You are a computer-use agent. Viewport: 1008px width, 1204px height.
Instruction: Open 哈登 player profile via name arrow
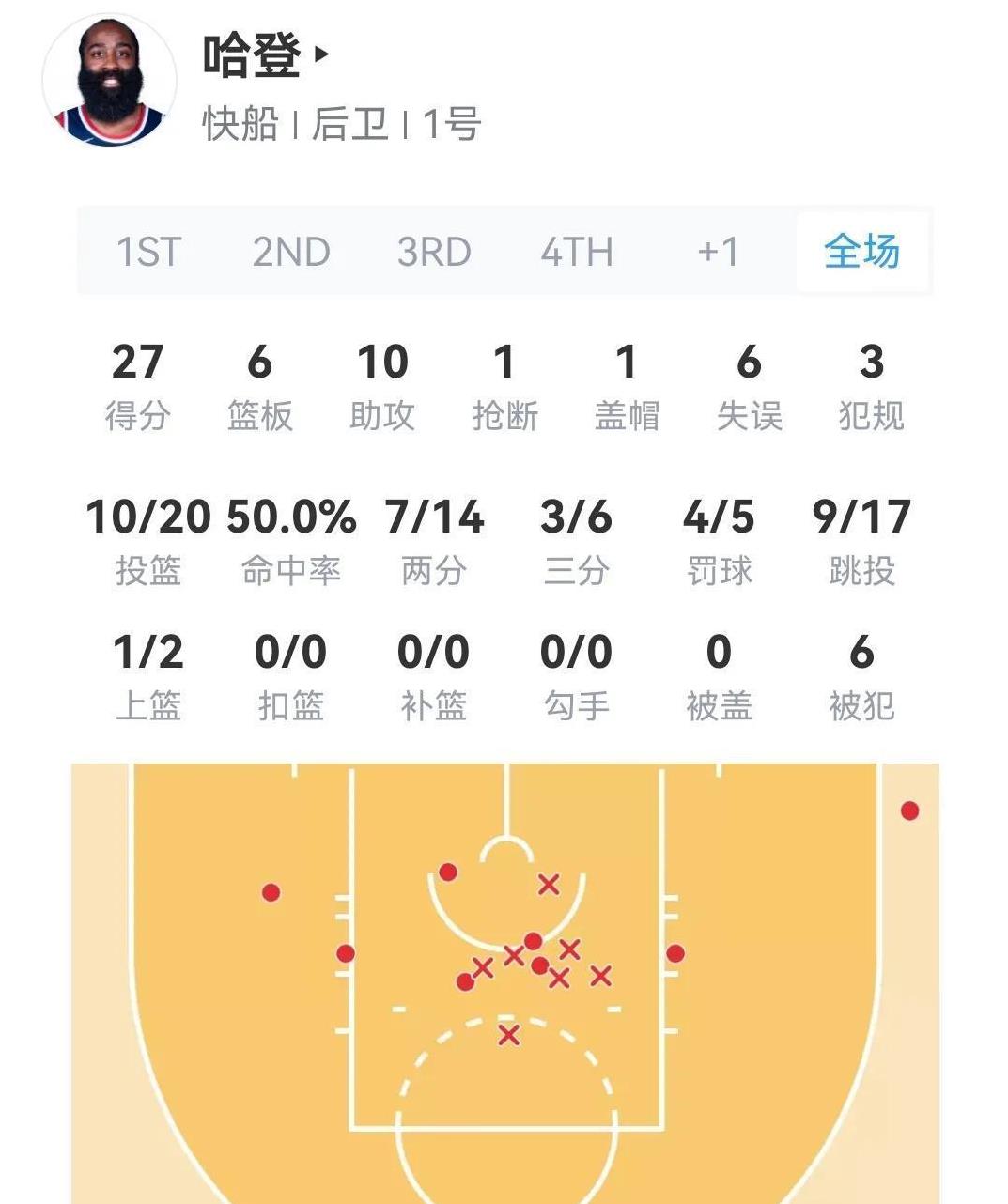322,54
